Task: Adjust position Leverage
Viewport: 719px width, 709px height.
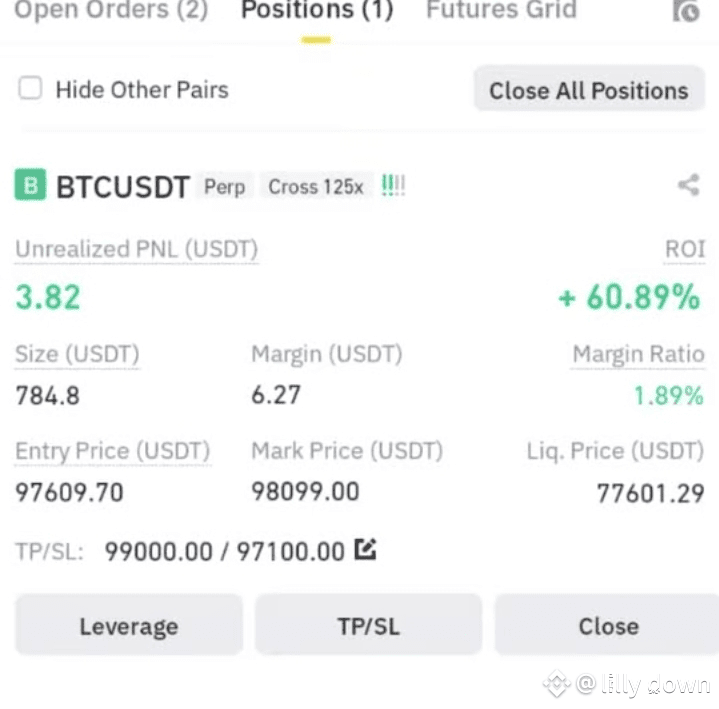Action: pyautogui.click(x=129, y=626)
